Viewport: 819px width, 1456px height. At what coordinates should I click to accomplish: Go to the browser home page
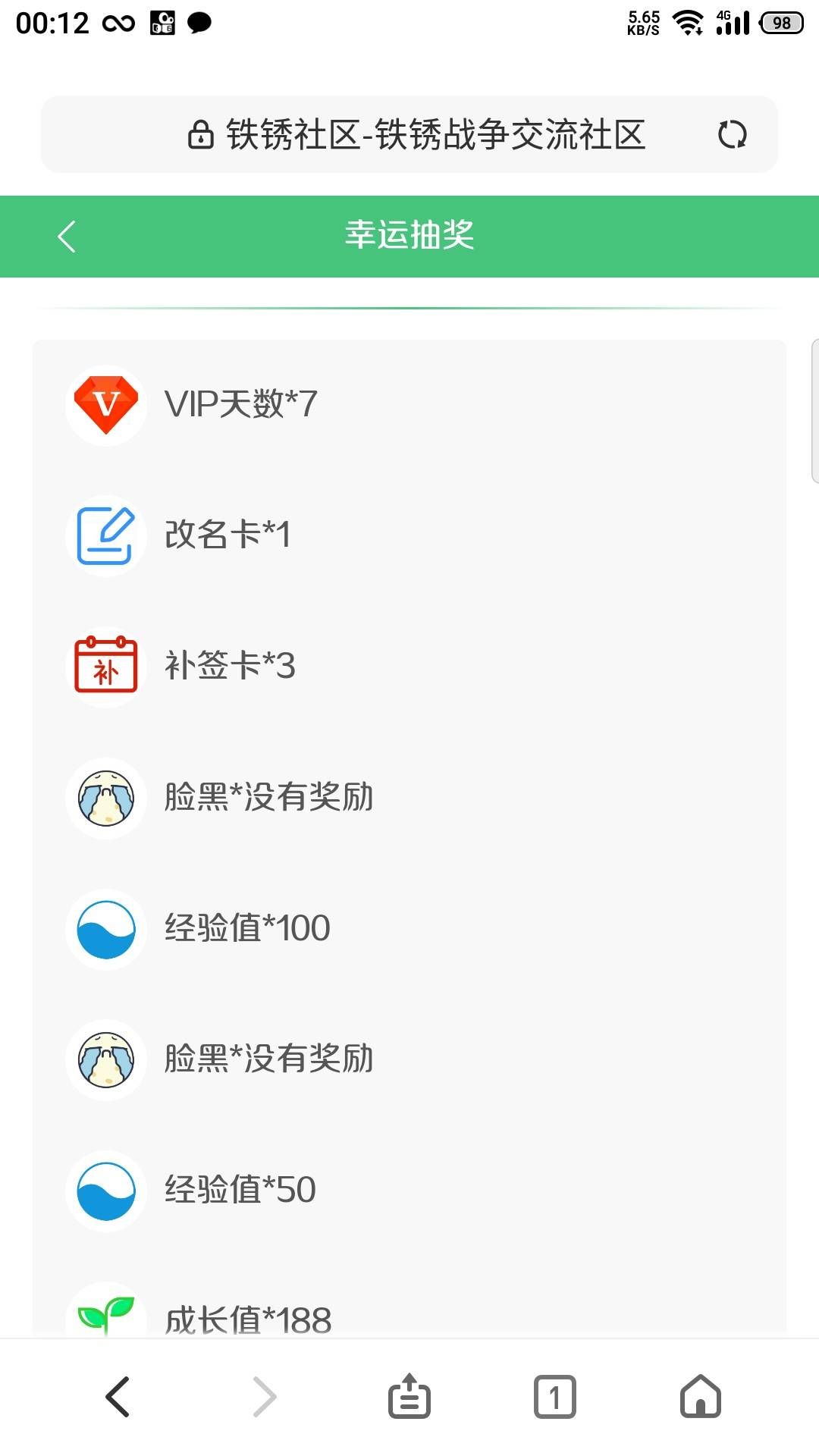click(701, 1396)
